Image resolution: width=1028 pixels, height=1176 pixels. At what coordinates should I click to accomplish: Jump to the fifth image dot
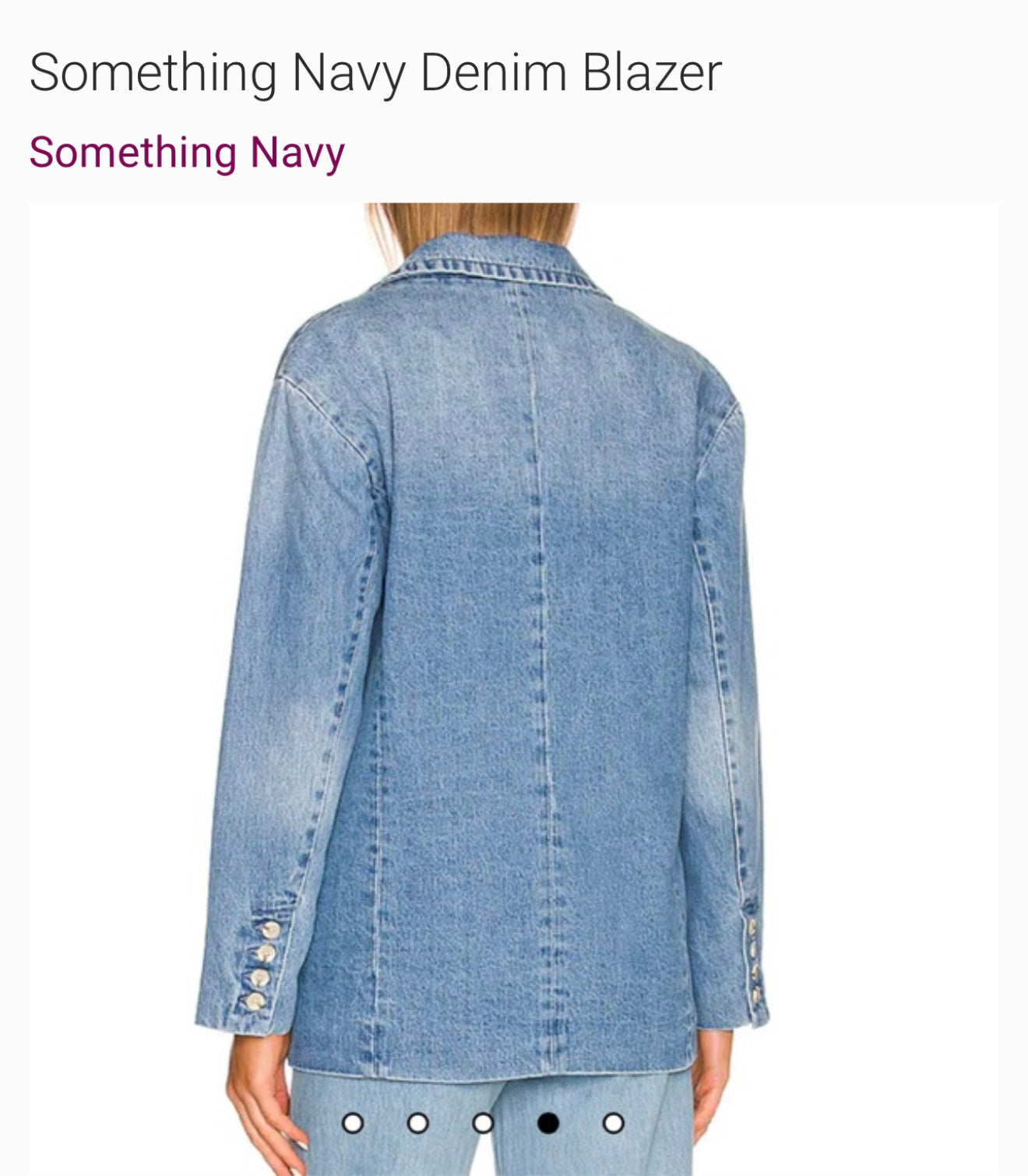(x=613, y=1123)
